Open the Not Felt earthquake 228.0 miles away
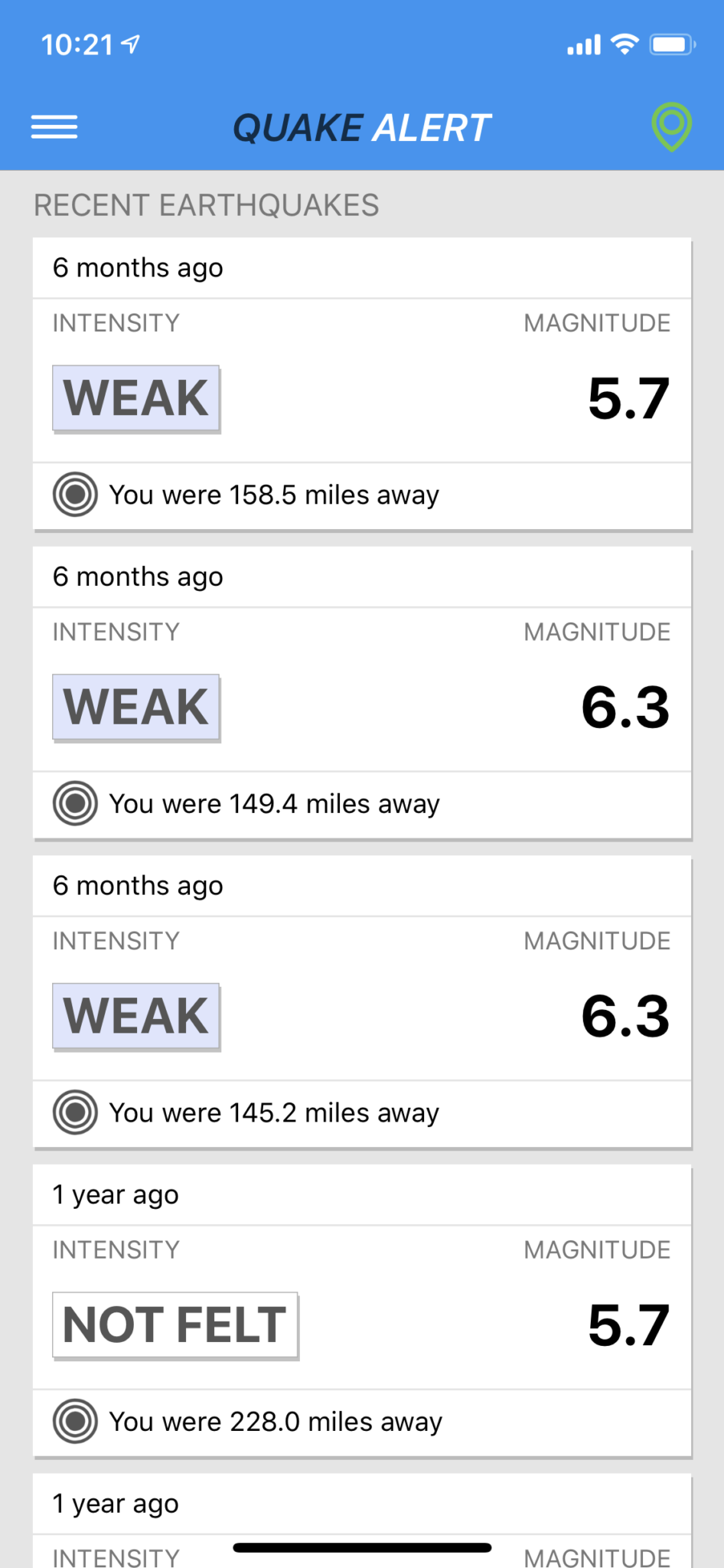The image size is (724, 1568). (x=362, y=1312)
